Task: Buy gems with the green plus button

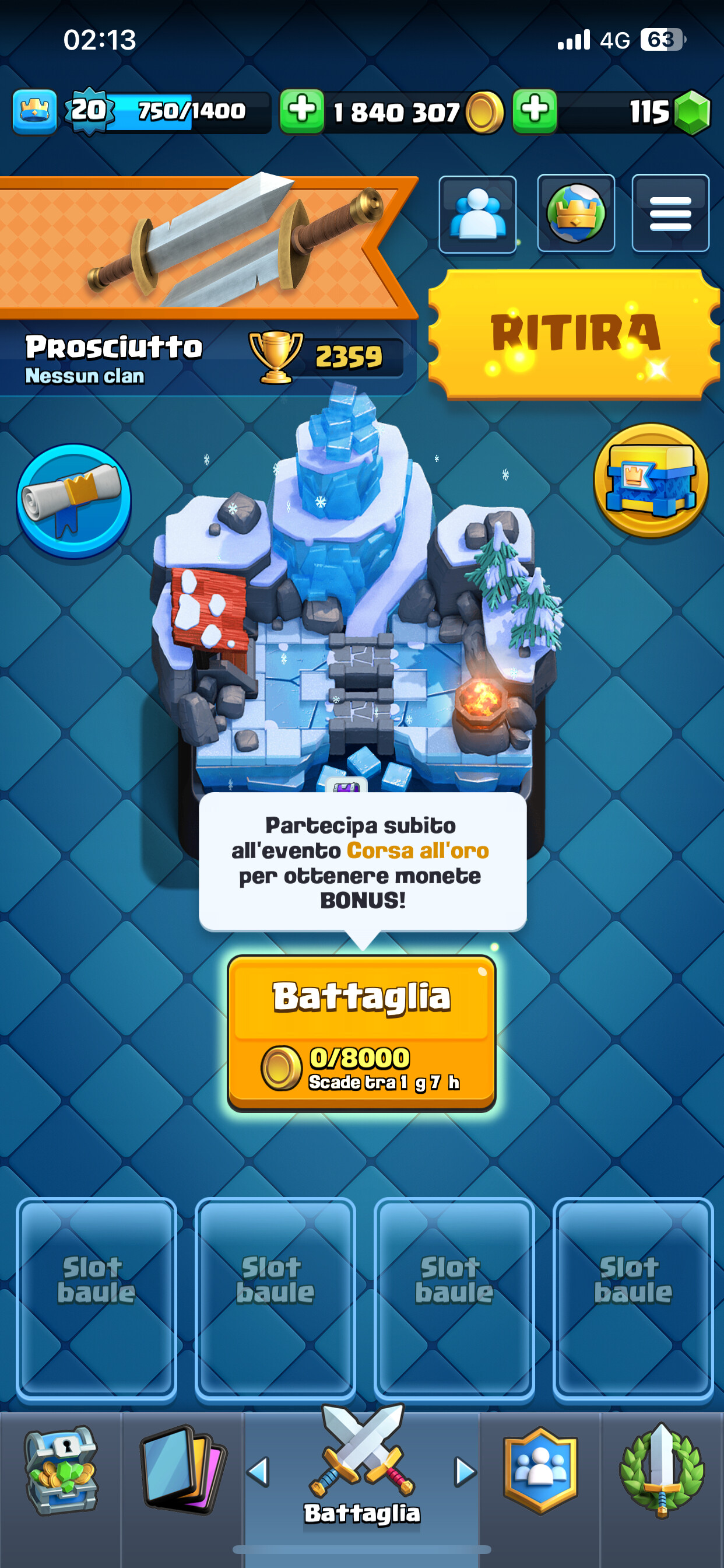Action: tap(535, 111)
